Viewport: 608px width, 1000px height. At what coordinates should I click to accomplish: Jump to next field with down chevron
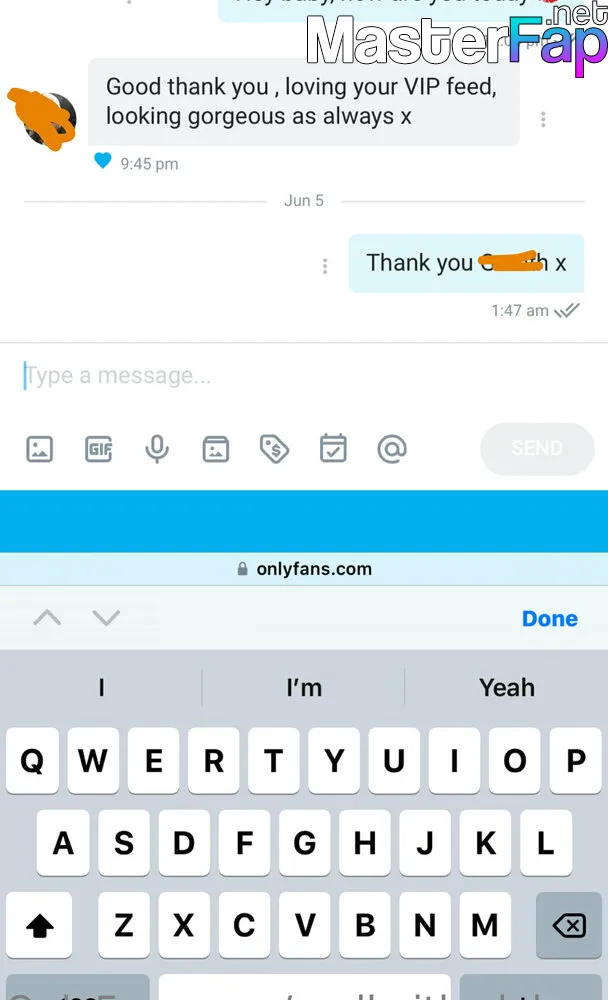pos(106,617)
